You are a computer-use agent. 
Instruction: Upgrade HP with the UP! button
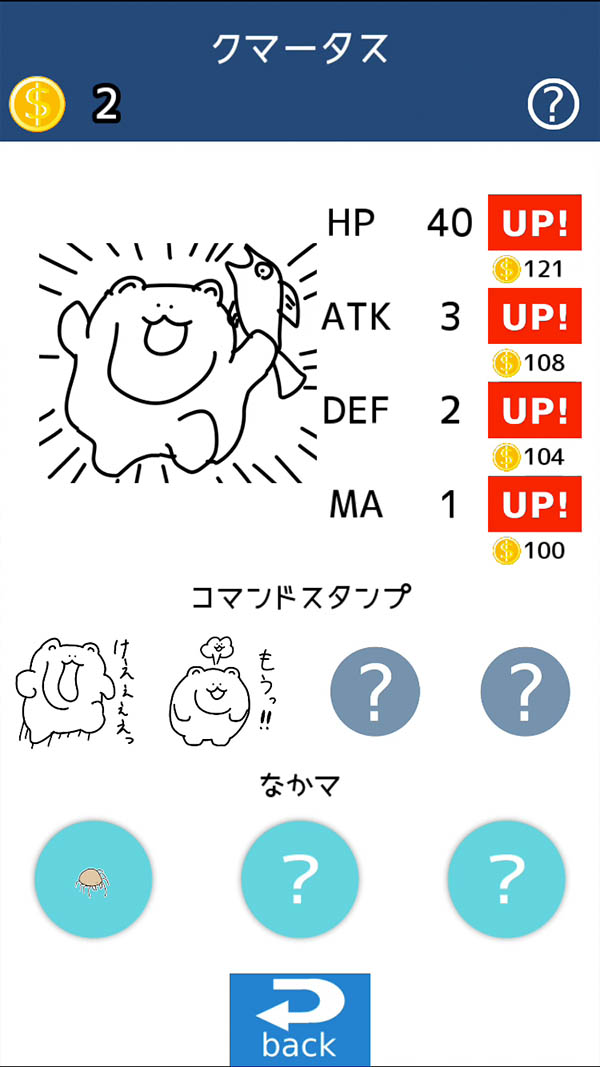point(534,222)
